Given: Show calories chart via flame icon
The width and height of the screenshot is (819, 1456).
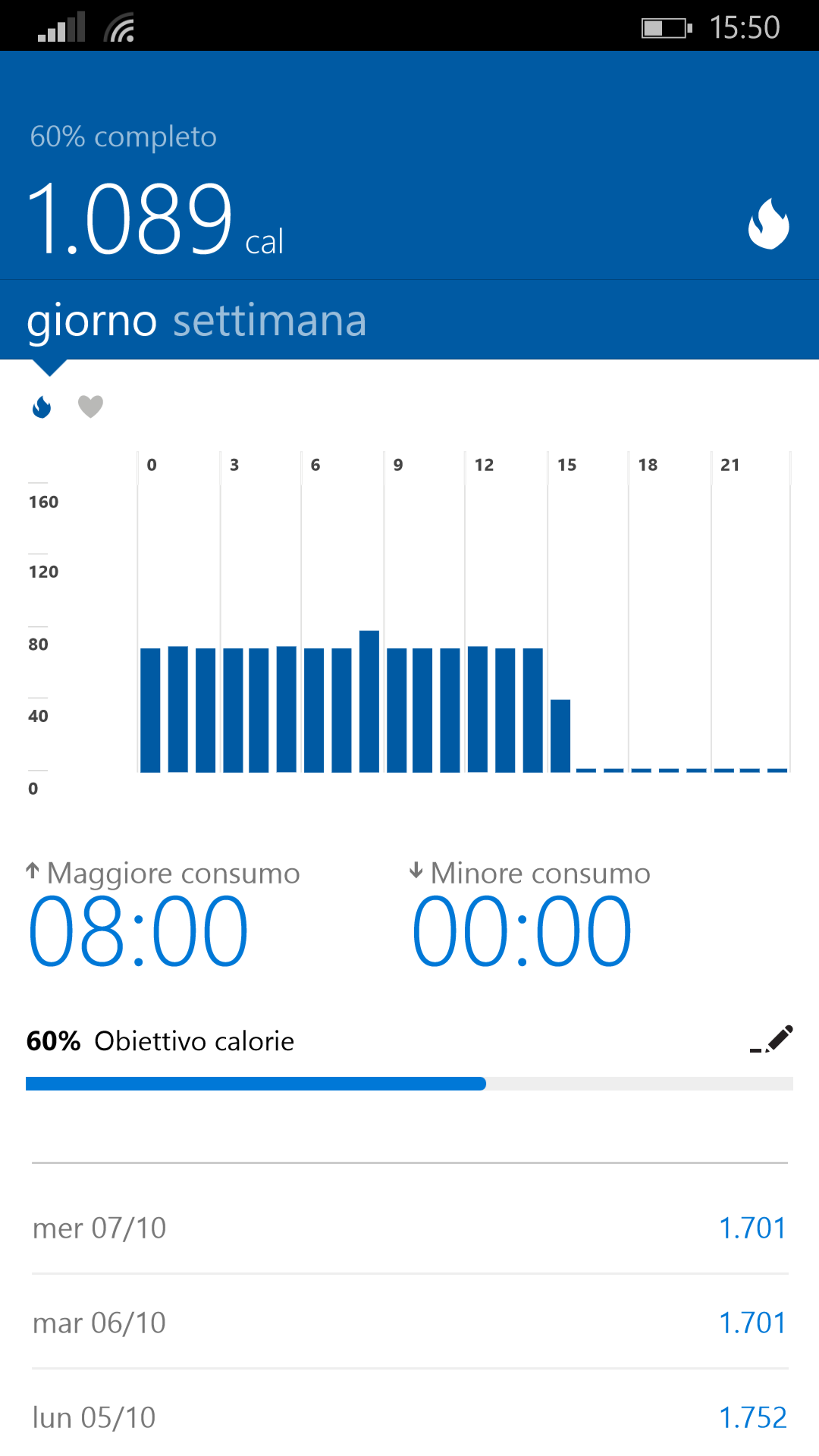Looking at the screenshot, I should [42, 406].
